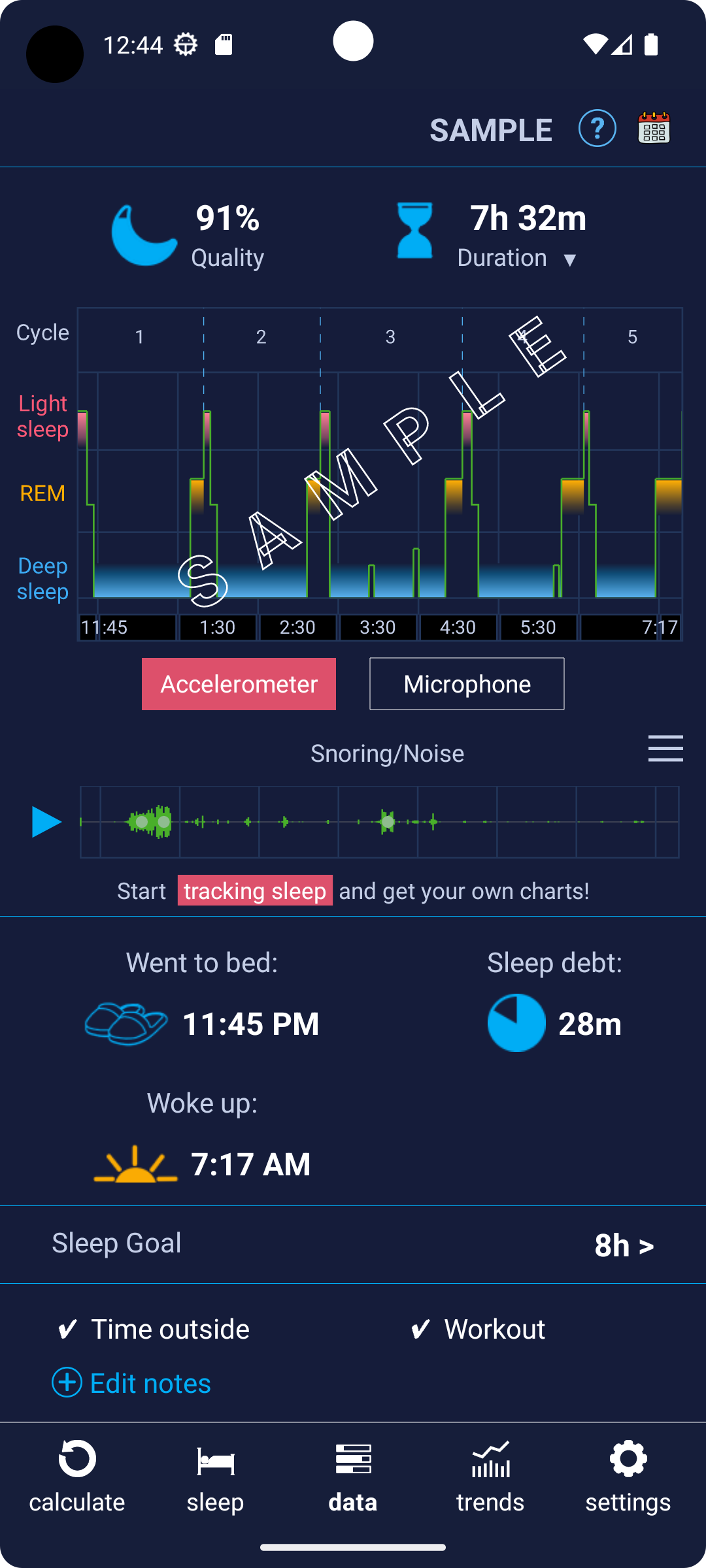Viewport: 706px width, 1568px height.
Task: Open the Sleep Goal 8h setting
Action: [353, 1245]
